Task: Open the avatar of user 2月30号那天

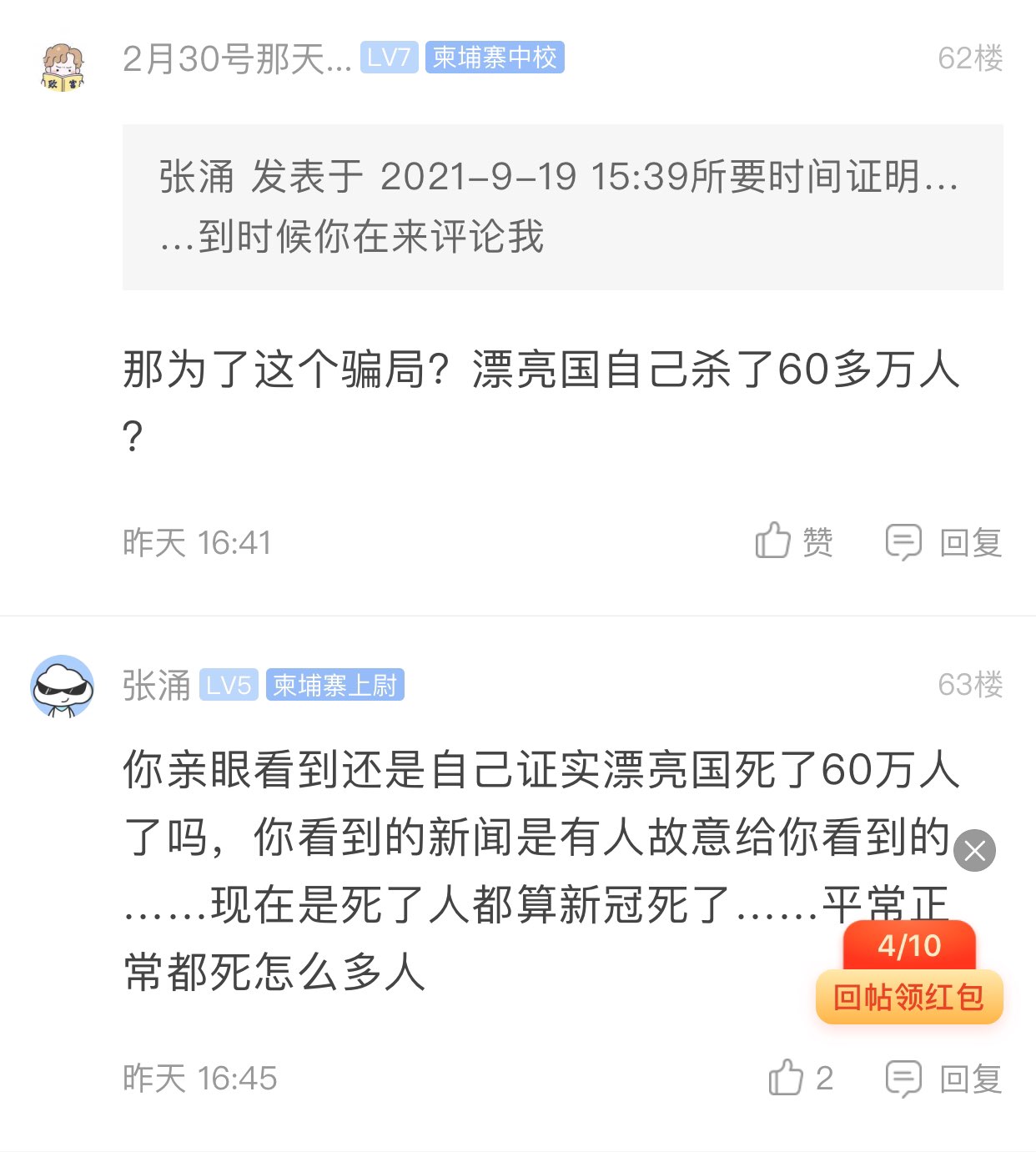Action: click(63, 68)
